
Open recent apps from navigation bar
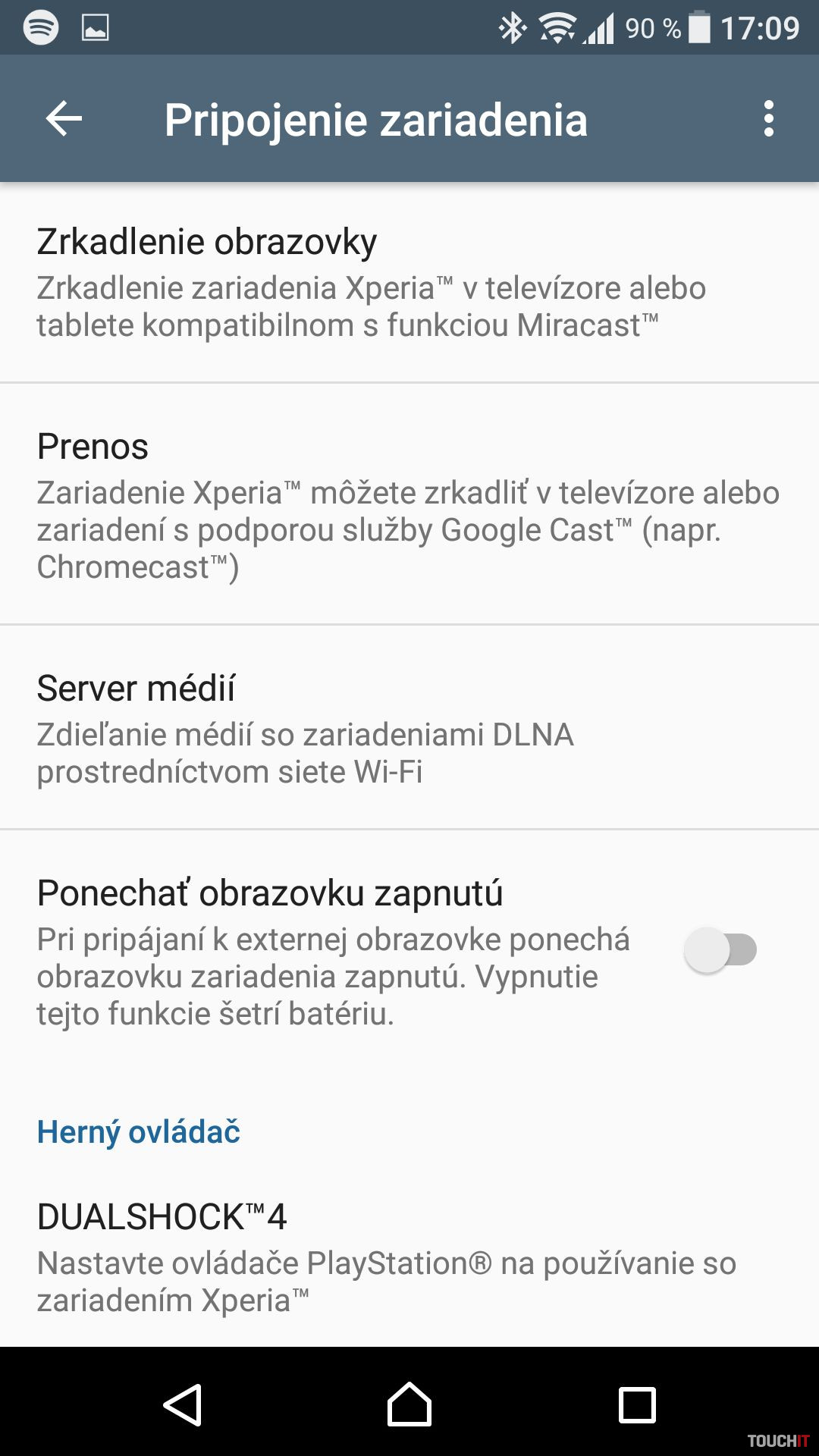coord(637,1405)
